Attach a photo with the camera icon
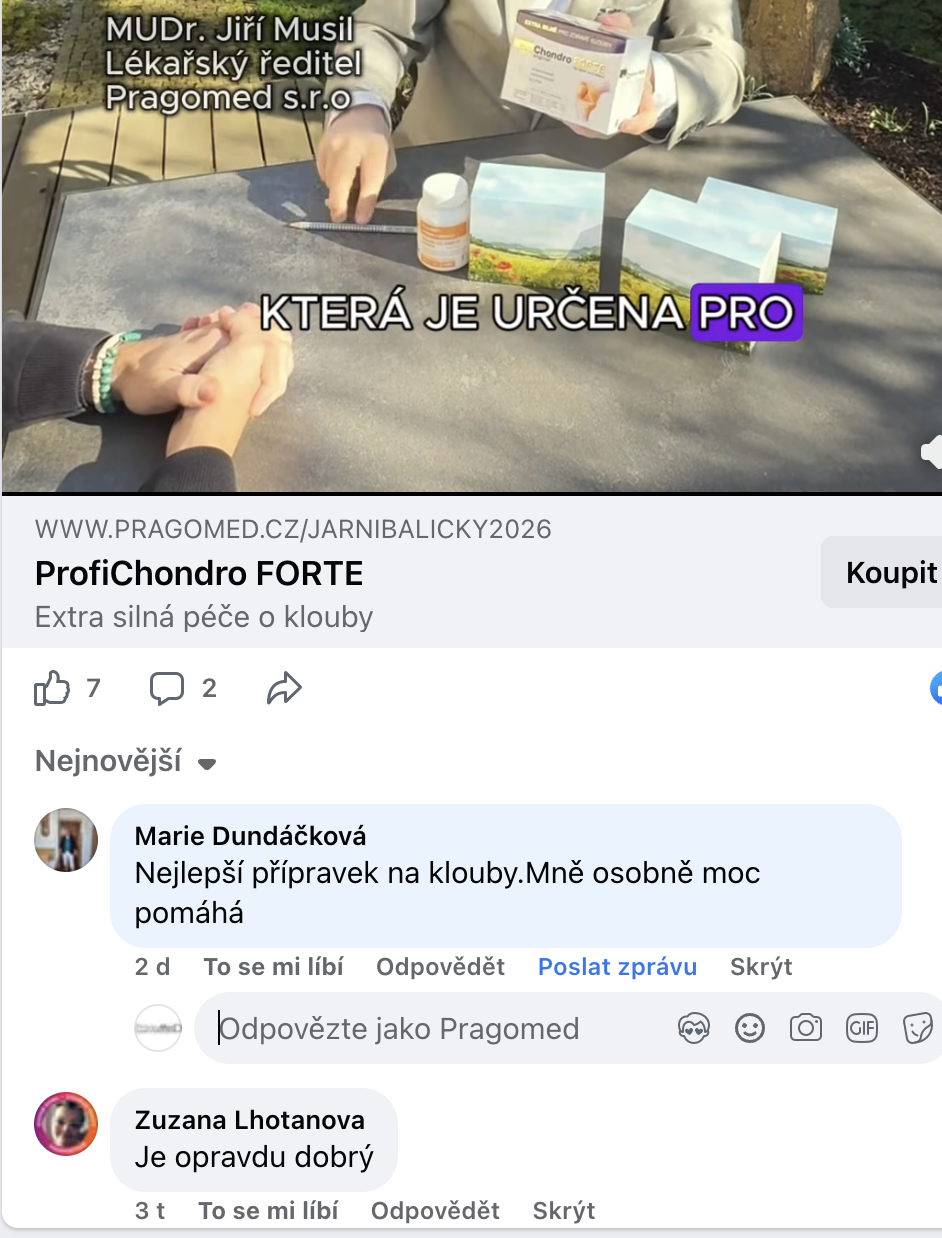Screen dimensions: 942x1238 [x=806, y=1028]
